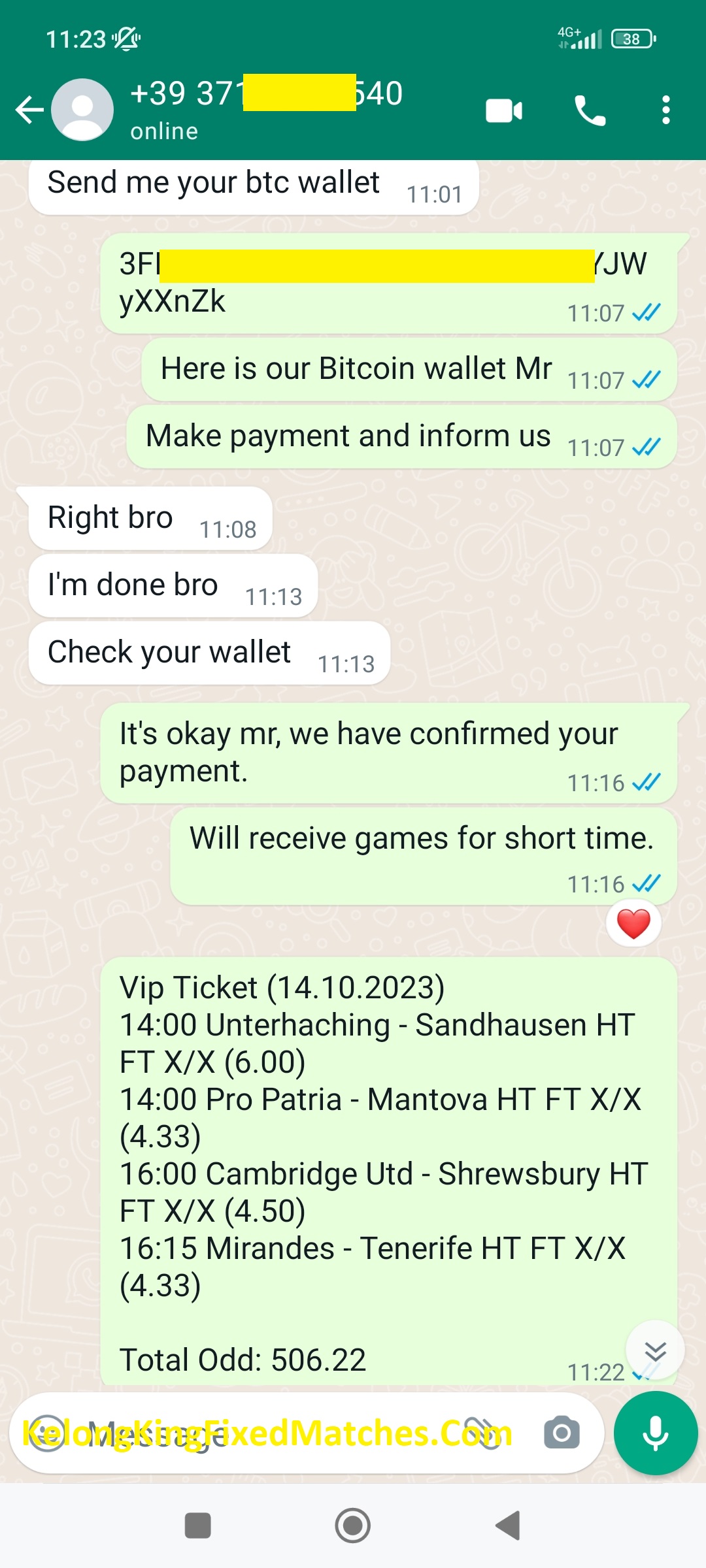Tap the system home button

pos(353,1526)
